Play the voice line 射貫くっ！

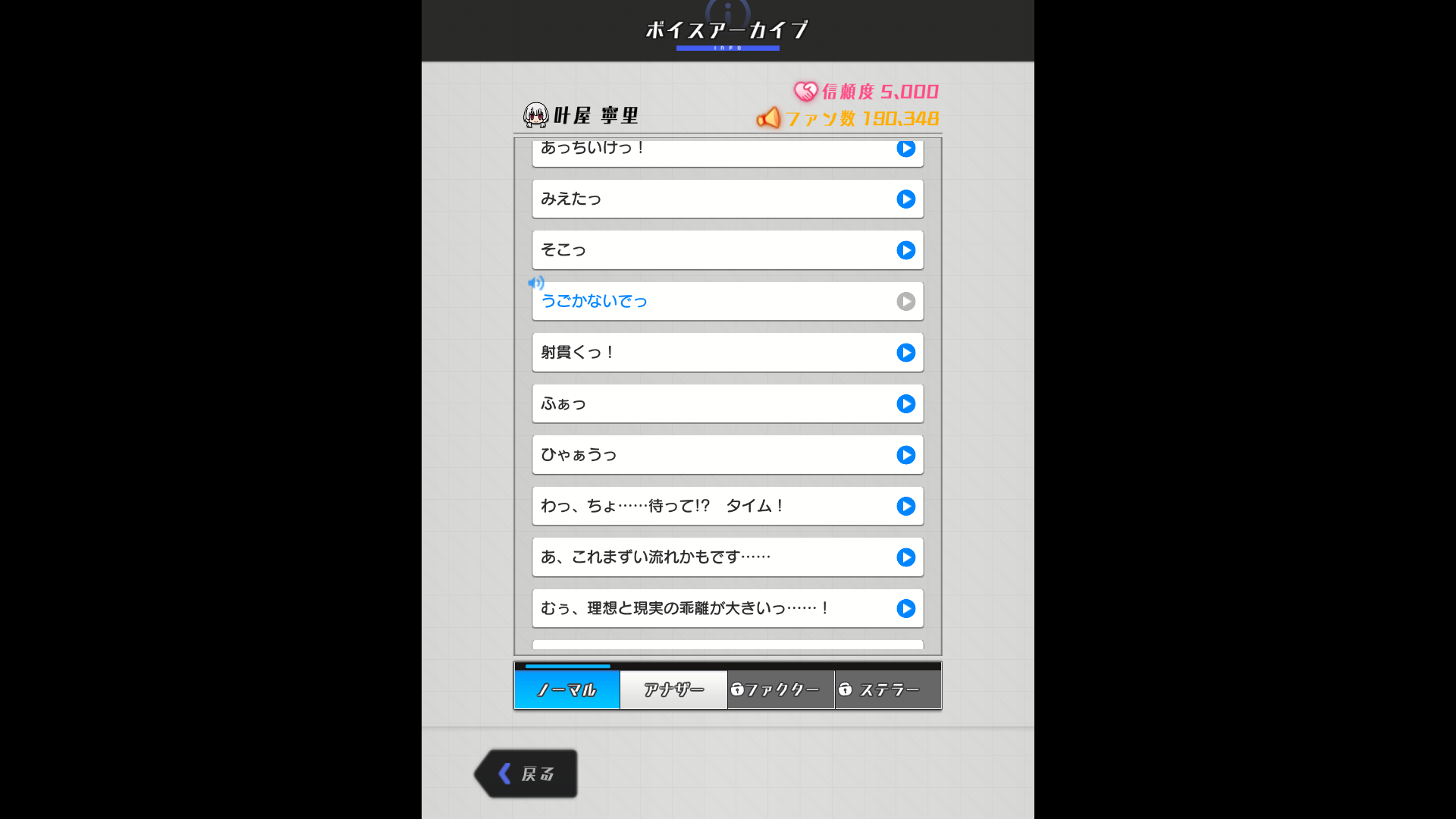905,353
